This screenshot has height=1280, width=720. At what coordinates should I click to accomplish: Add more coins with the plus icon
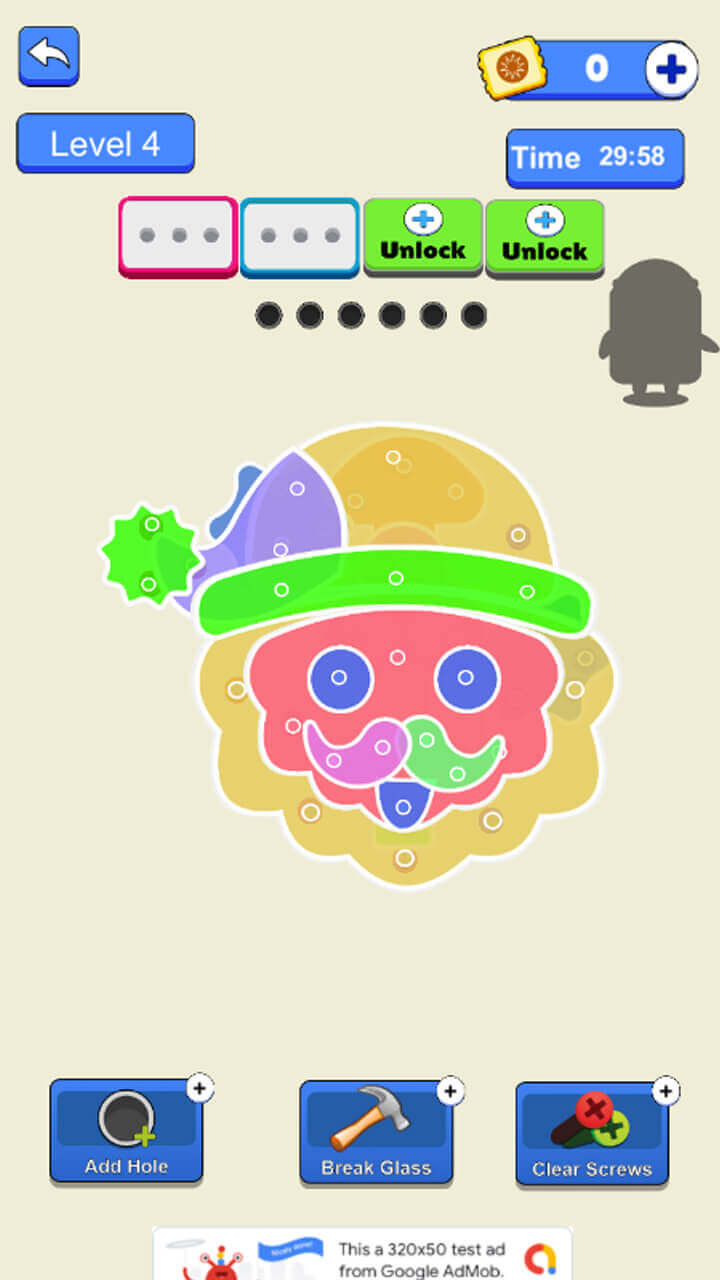tap(671, 69)
